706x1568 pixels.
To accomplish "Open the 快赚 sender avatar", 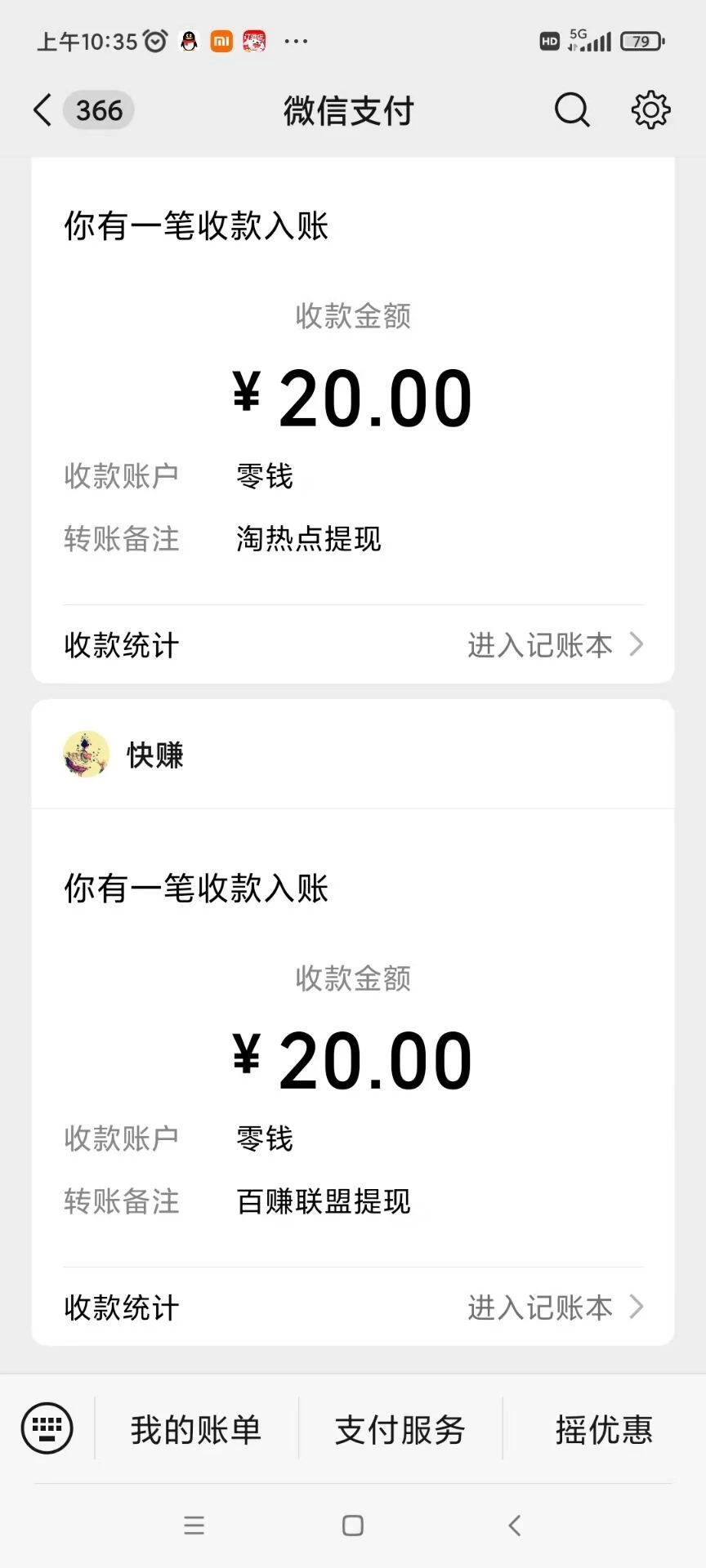I will 87,755.
